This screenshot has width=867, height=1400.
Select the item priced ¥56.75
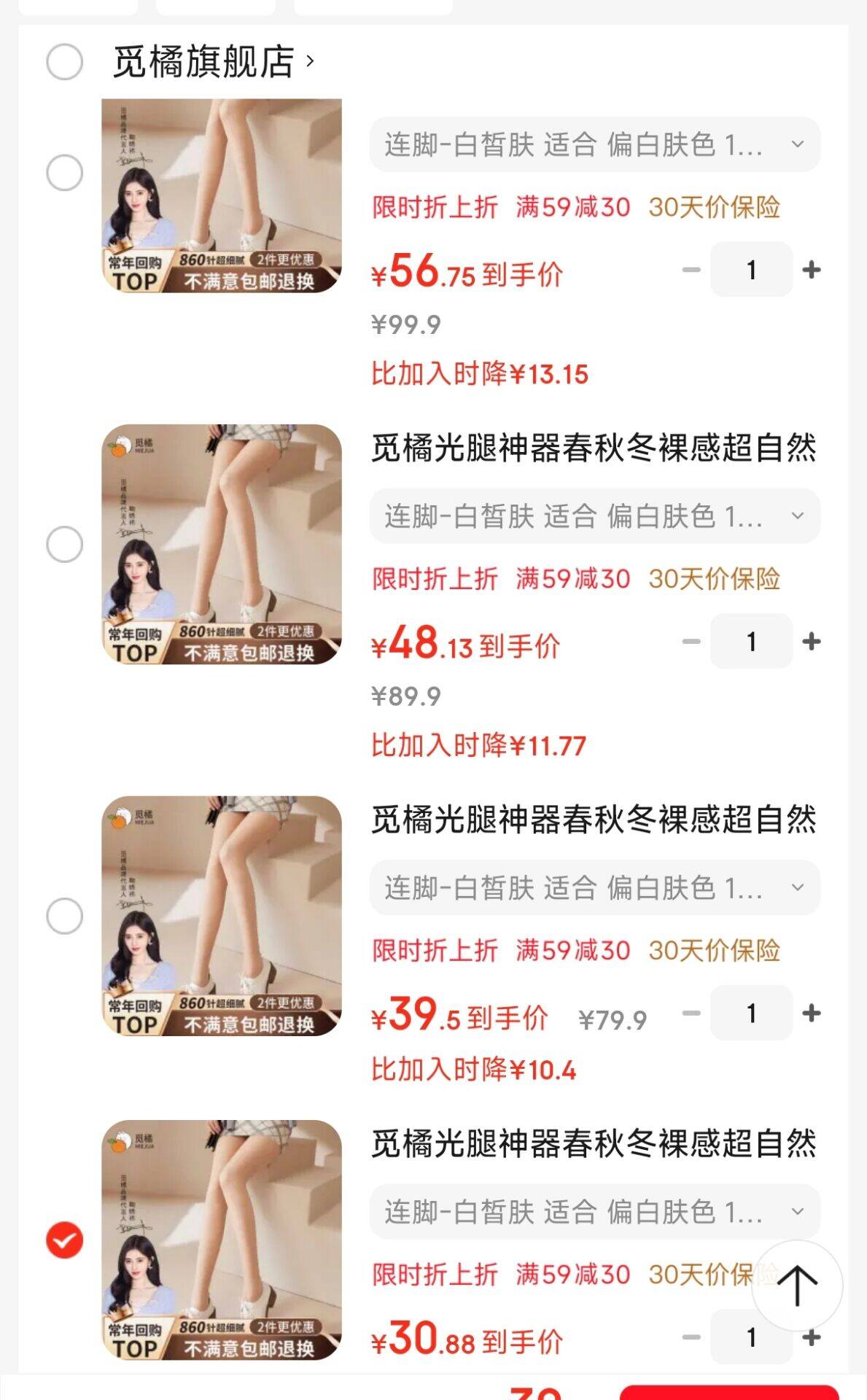64,174
